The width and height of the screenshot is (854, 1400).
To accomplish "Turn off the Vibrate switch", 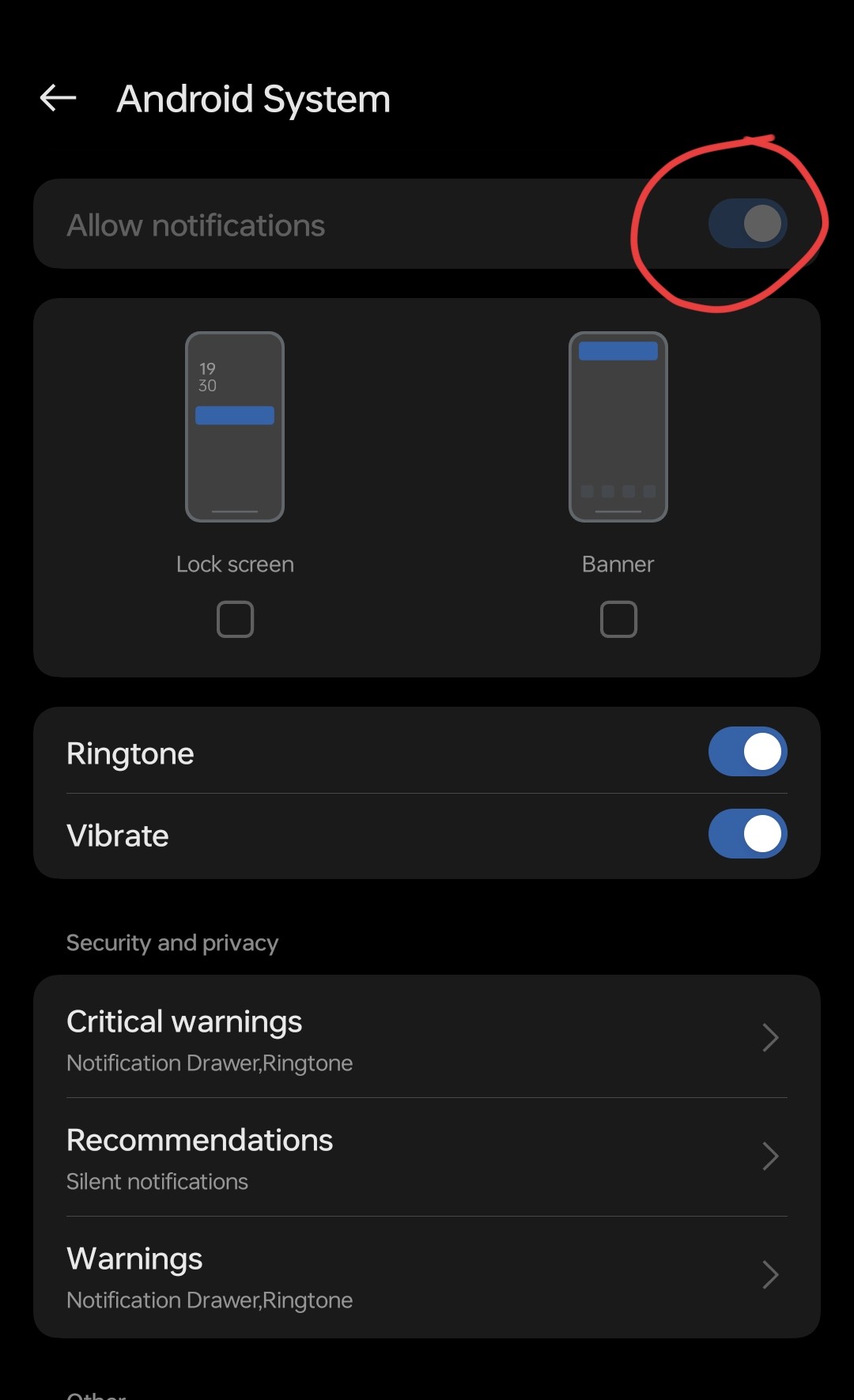I will click(x=746, y=834).
